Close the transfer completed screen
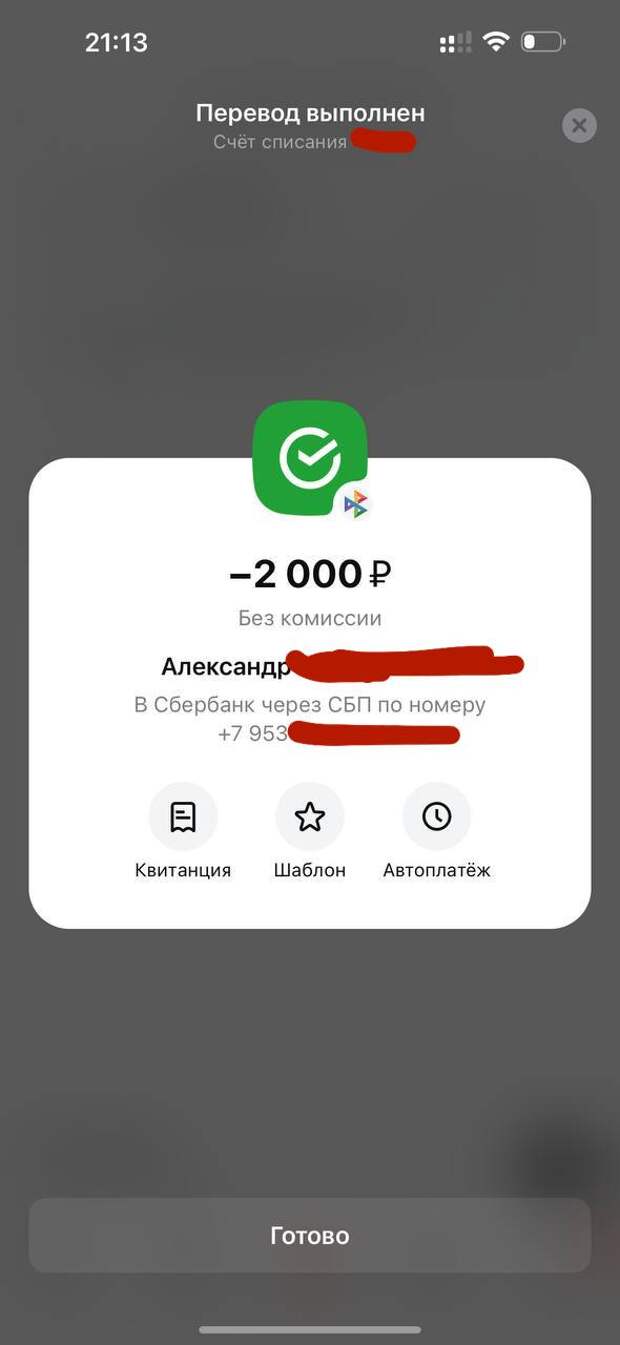 (579, 126)
